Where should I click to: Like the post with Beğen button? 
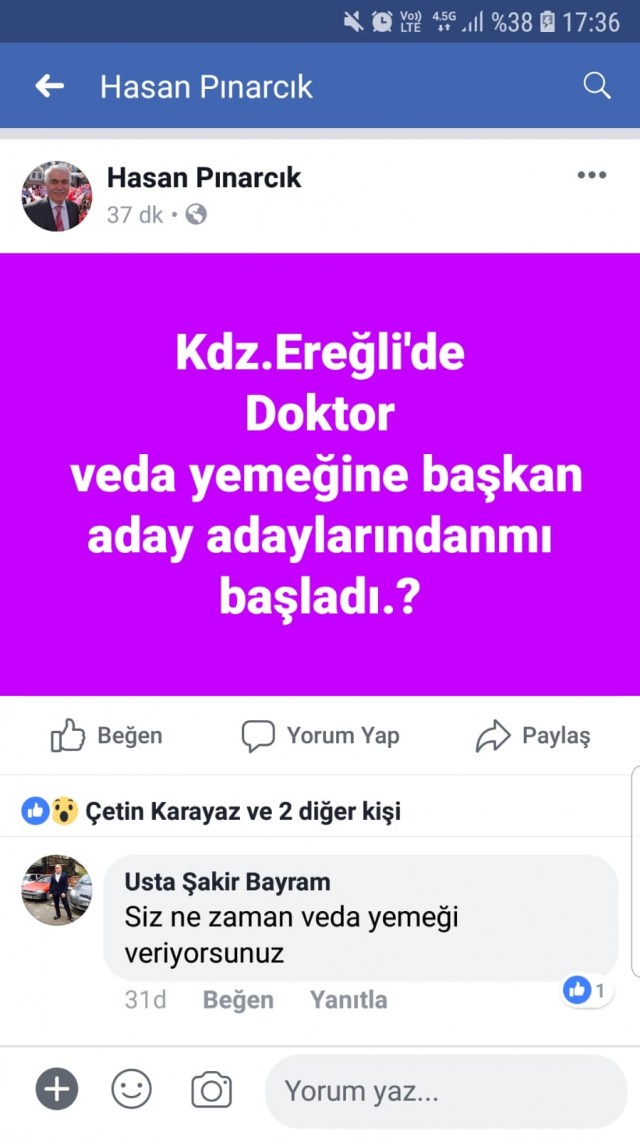107,737
